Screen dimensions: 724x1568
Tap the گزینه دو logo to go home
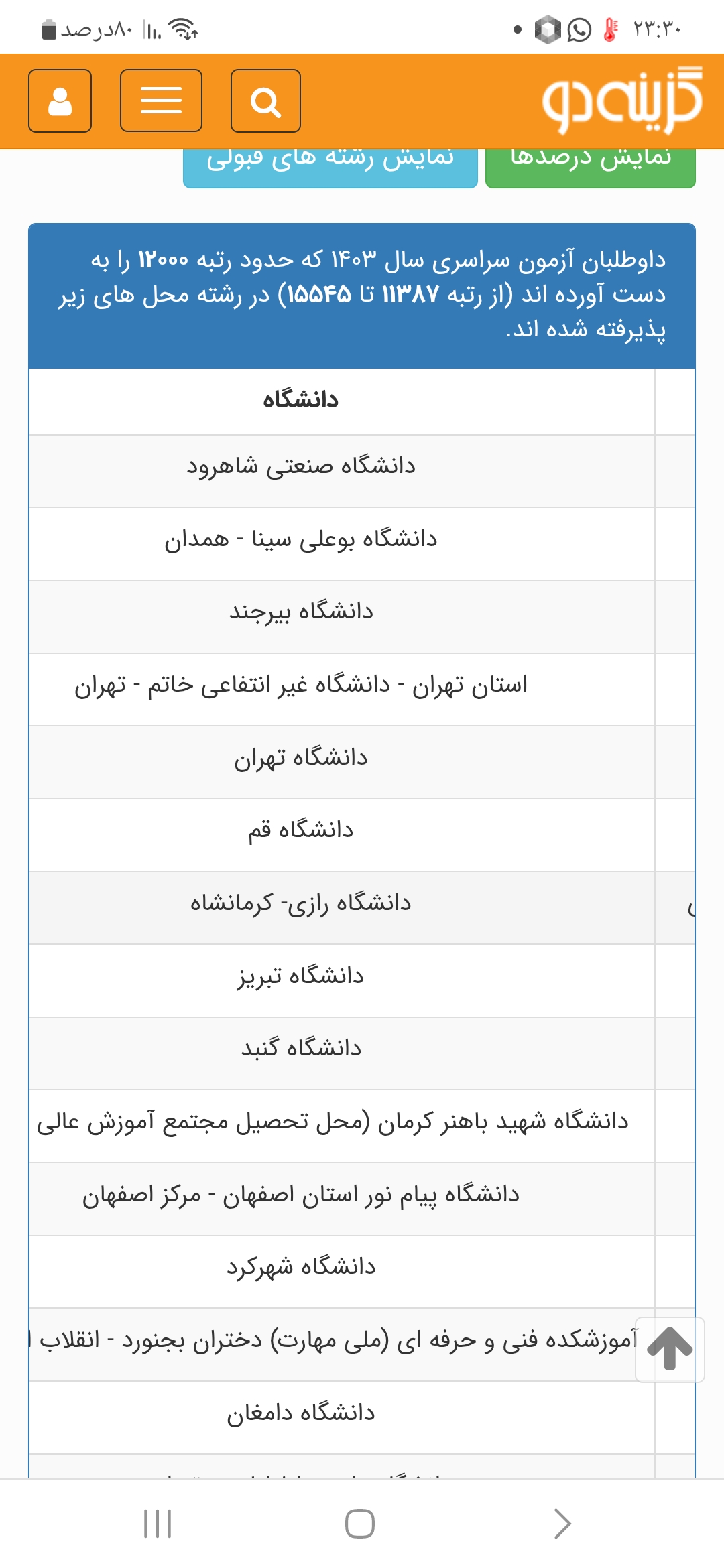[x=621, y=101]
